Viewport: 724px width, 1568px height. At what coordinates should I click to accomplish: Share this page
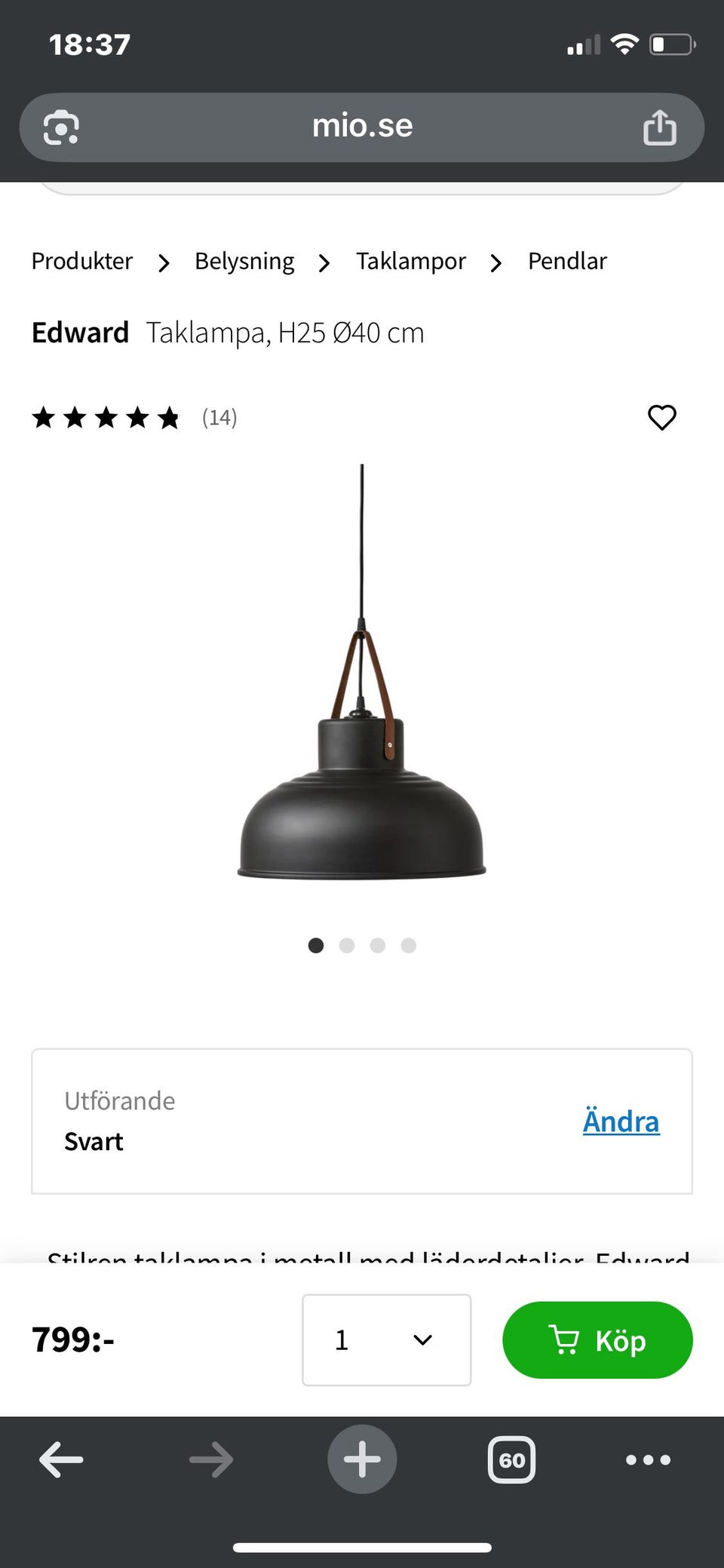coord(659,127)
